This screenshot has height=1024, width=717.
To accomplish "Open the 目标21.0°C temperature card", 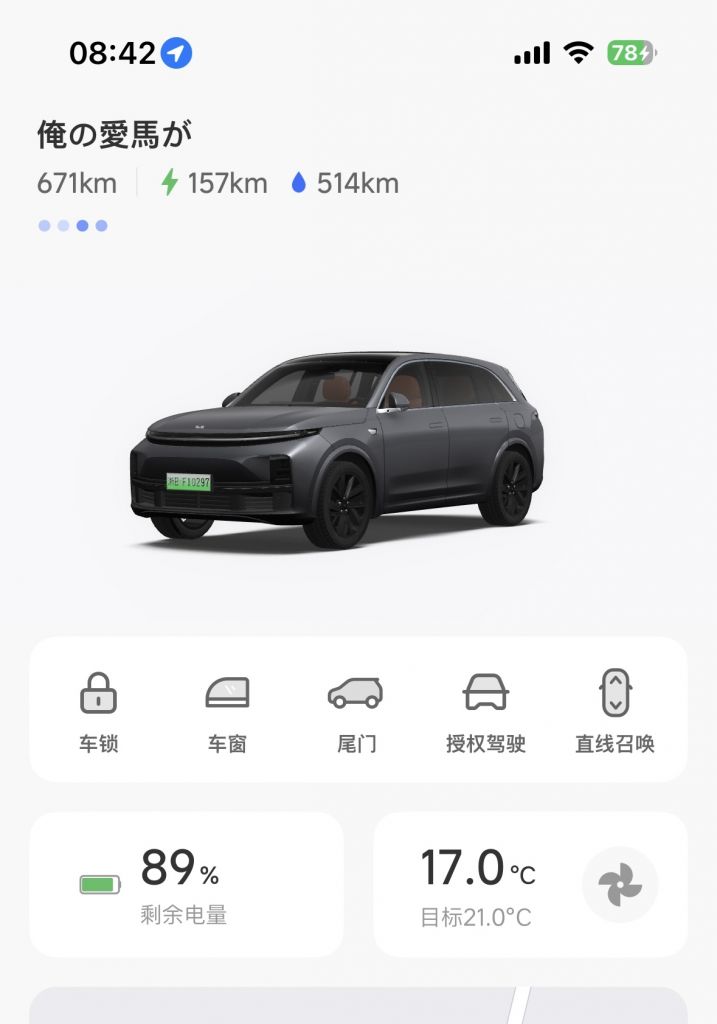I will pyautogui.click(x=478, y=884).
